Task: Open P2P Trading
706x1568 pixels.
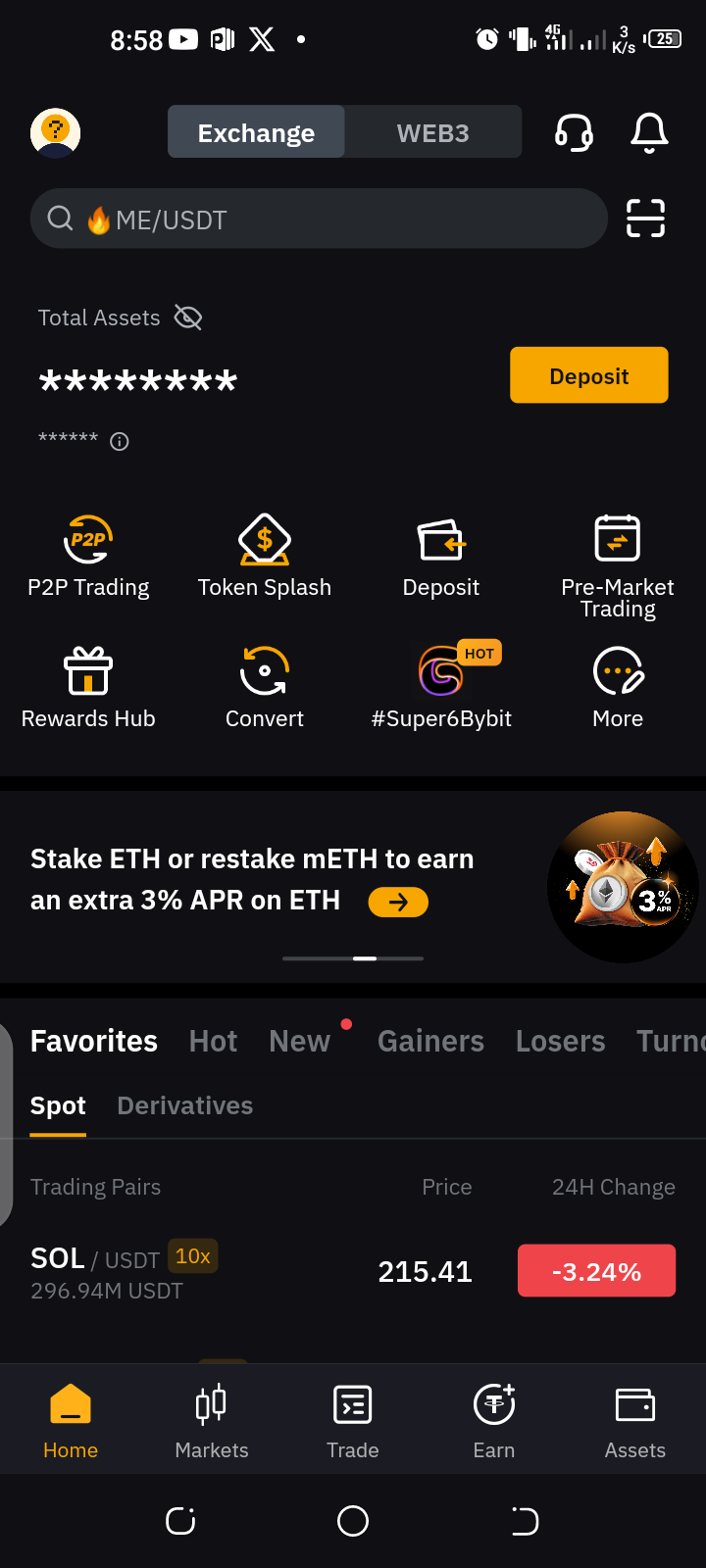Action: pyautogui.click(x=88, y=556)
